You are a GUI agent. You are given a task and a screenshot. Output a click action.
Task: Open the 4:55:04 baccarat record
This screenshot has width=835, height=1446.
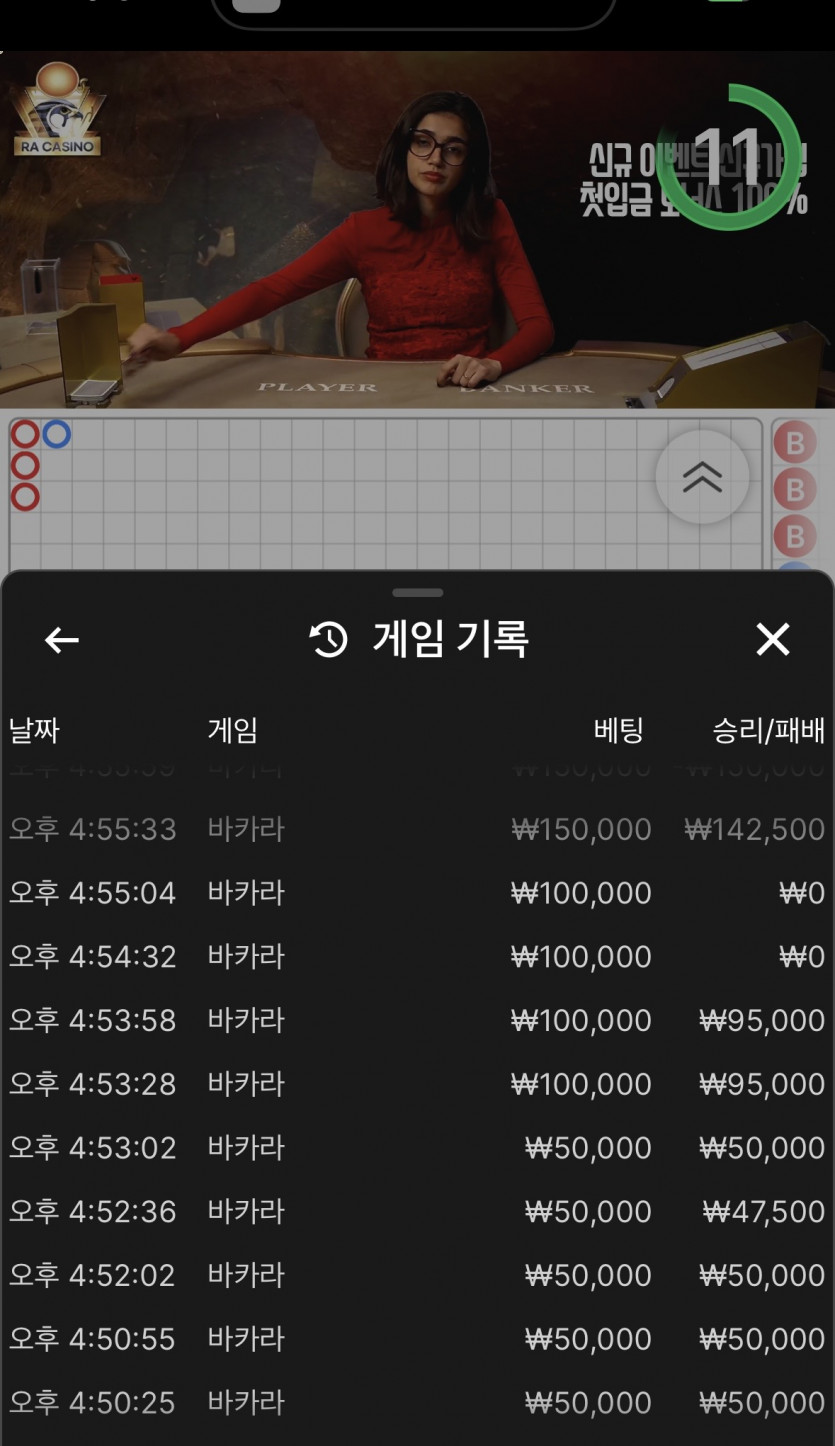[x=417, y=893]
